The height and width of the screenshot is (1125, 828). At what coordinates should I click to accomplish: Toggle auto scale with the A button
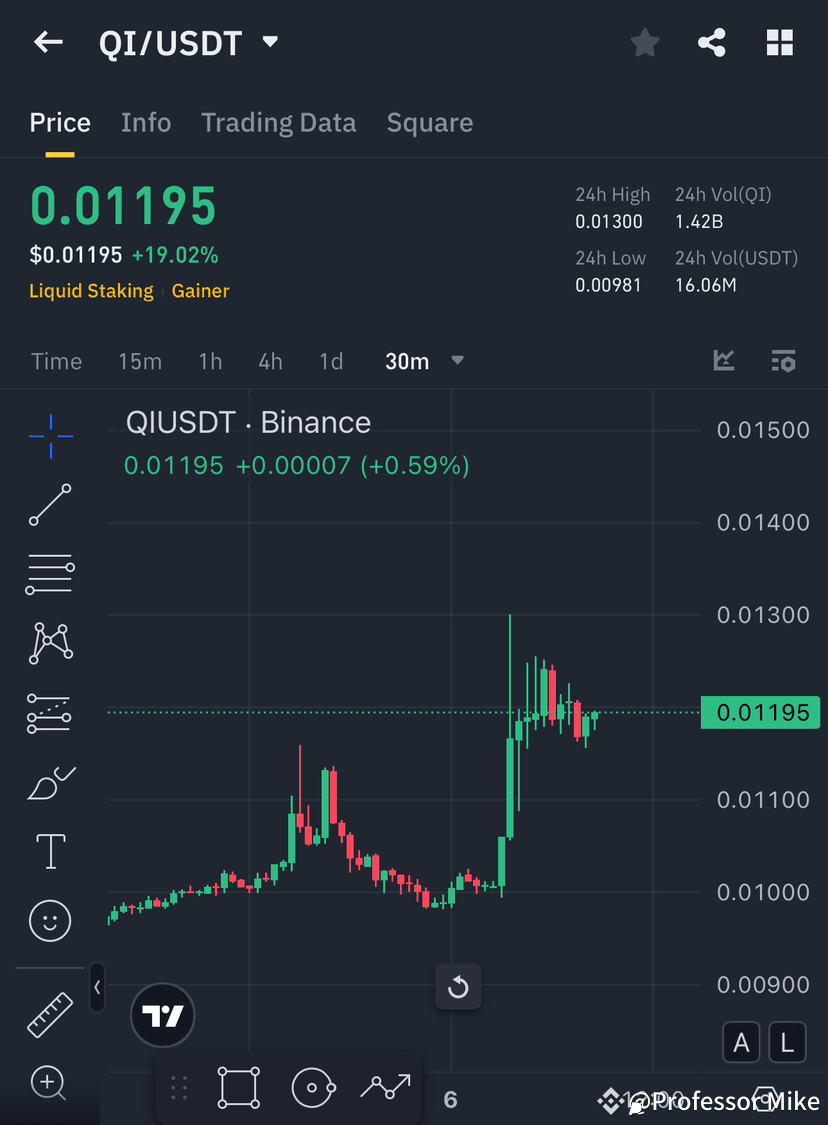tap(741, 1042)
